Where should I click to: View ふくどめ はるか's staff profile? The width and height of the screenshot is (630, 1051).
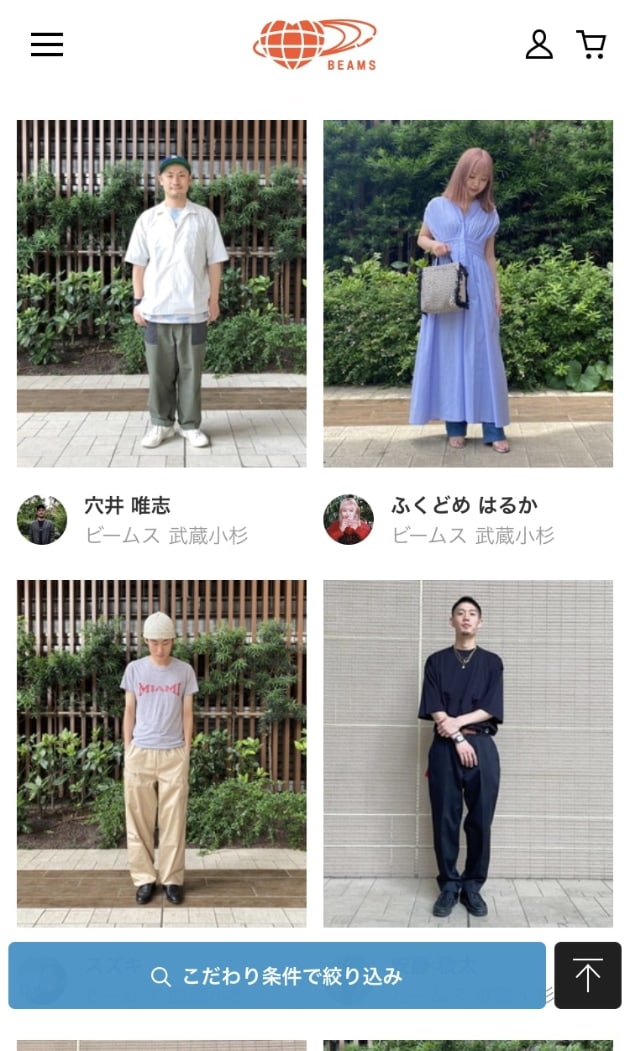464,505
